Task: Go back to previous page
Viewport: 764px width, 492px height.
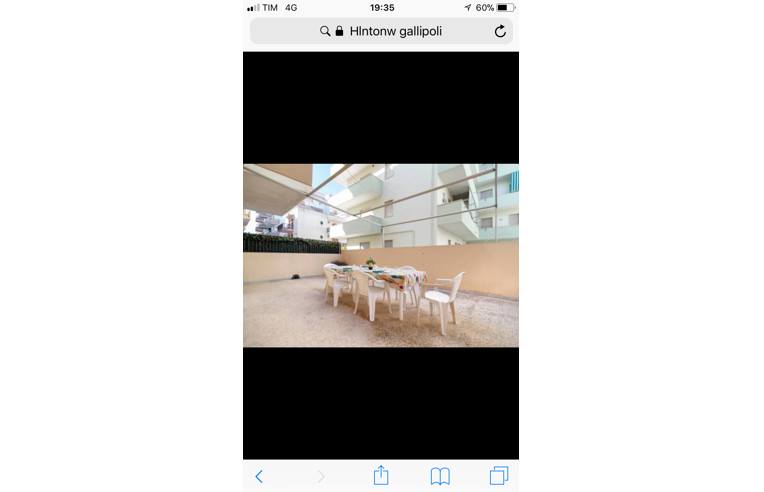Action: pyautogui.click(x=259, y=476)
